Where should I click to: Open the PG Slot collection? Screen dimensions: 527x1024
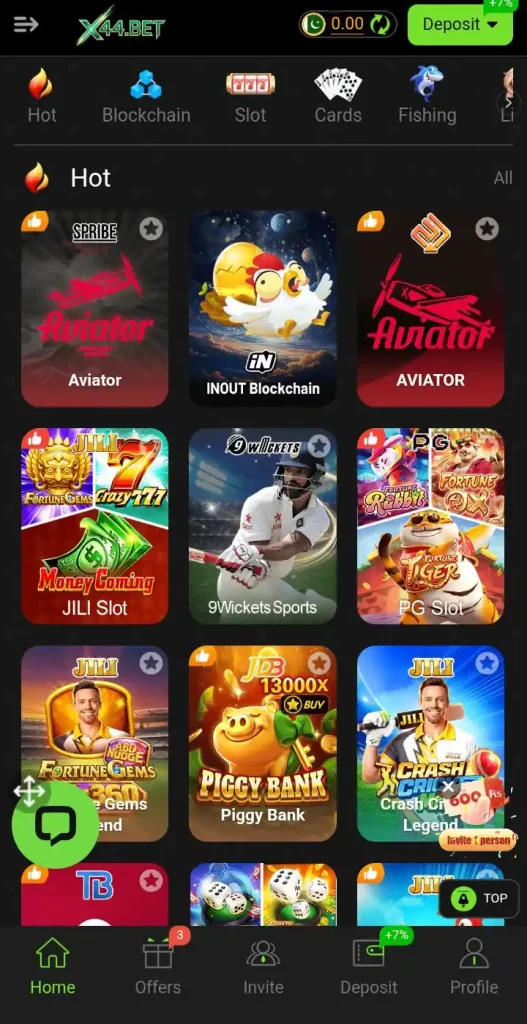430,526
